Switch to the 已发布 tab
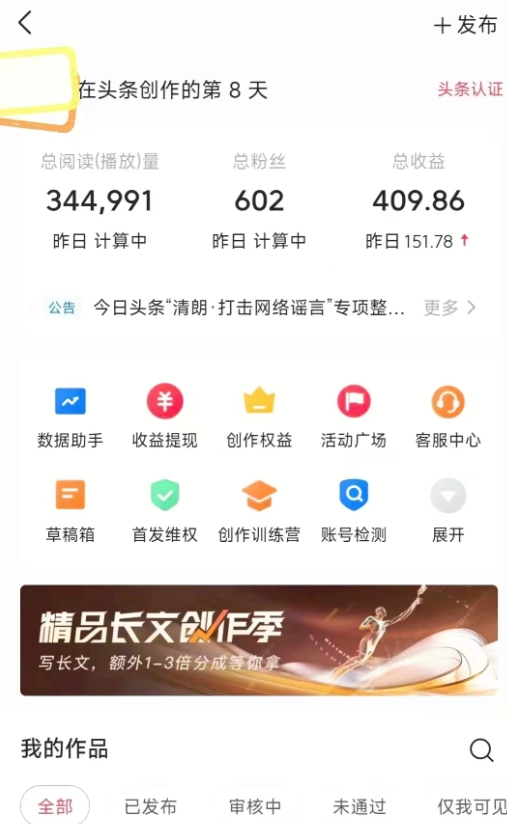The image size is (507, 824). pos(150,806)
